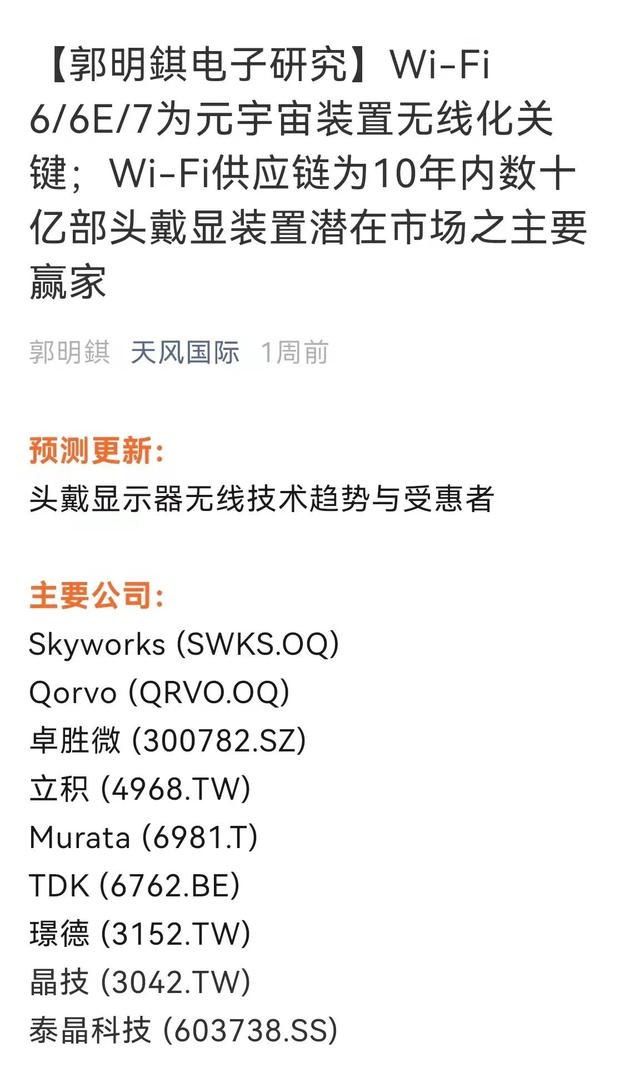Image resolution: width=640 pixels, height=1078 pixels.
Task: Open the 天风国际 account link
Action: [x=185, y=353]
